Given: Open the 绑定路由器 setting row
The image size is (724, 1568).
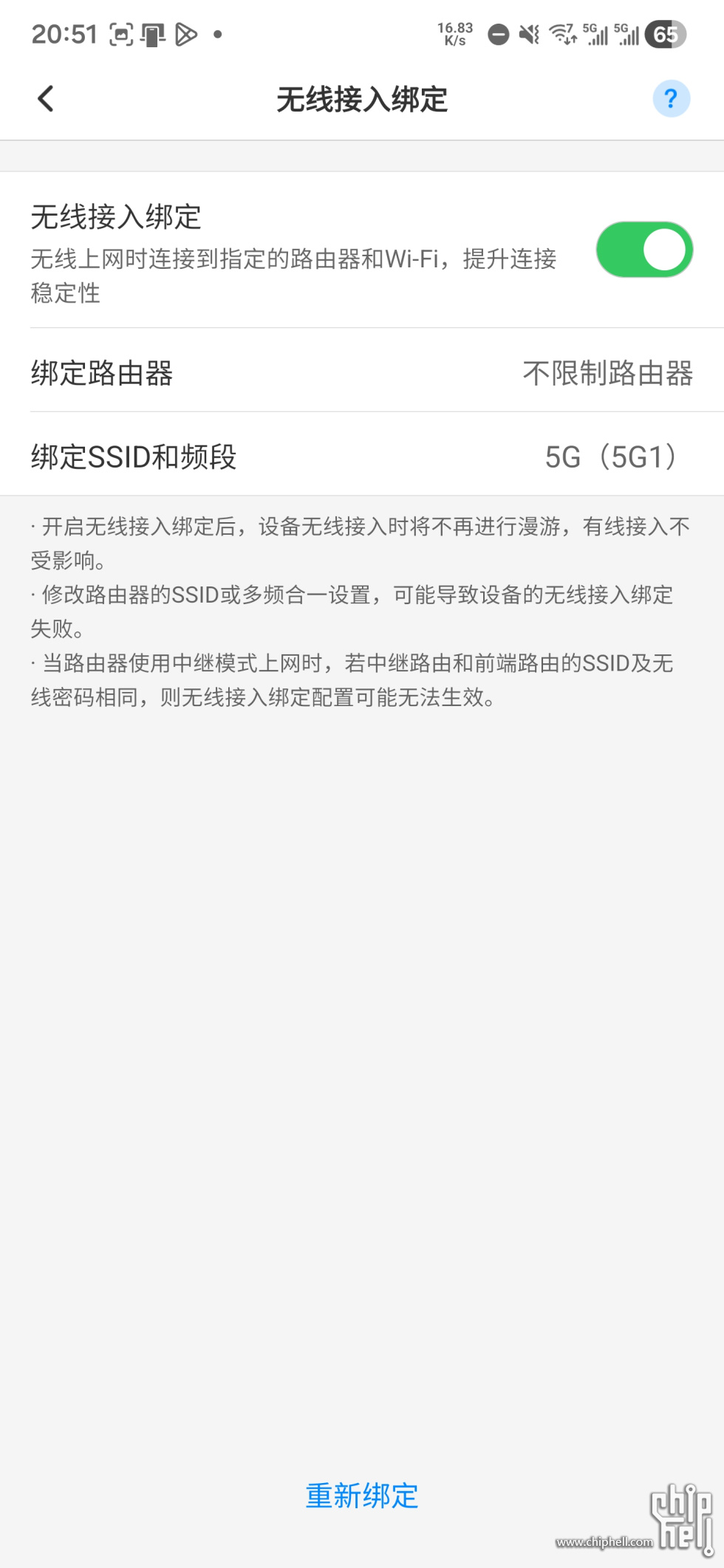Looking at the screenshot, I should pos(362,373).
